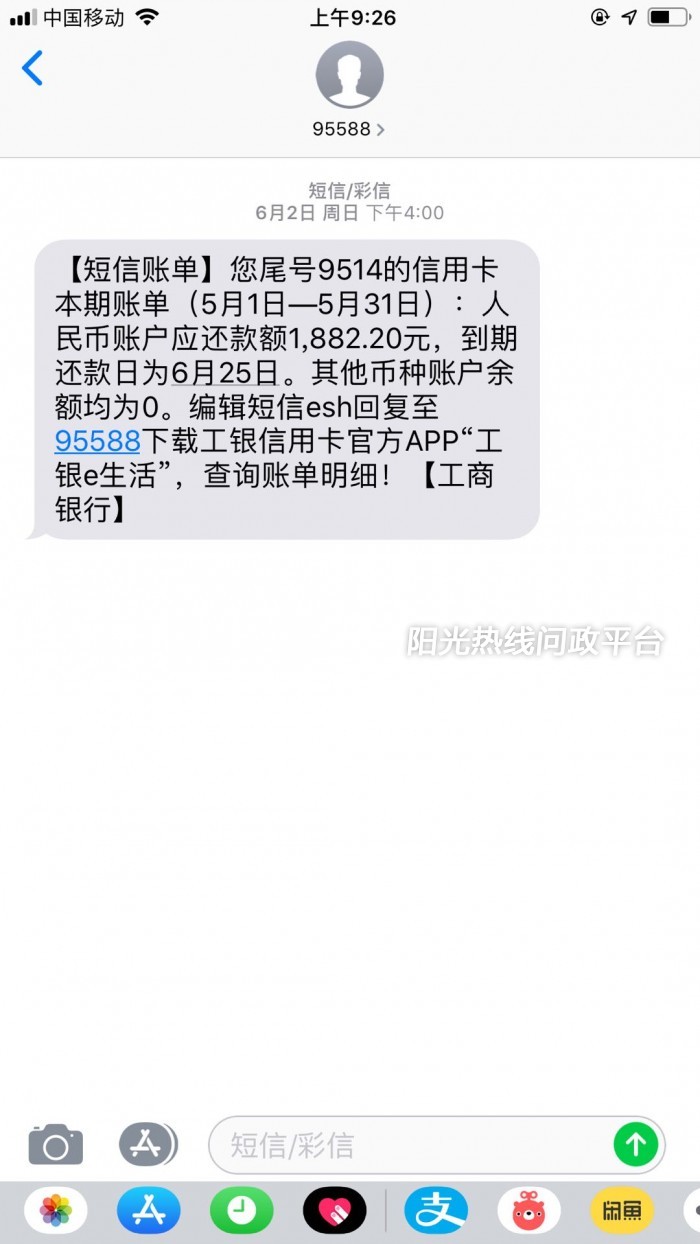The image size is (700, 1244).
Task: Open the underlined date 6月25日
Action: pyautogui.click(x=224, y=373)
